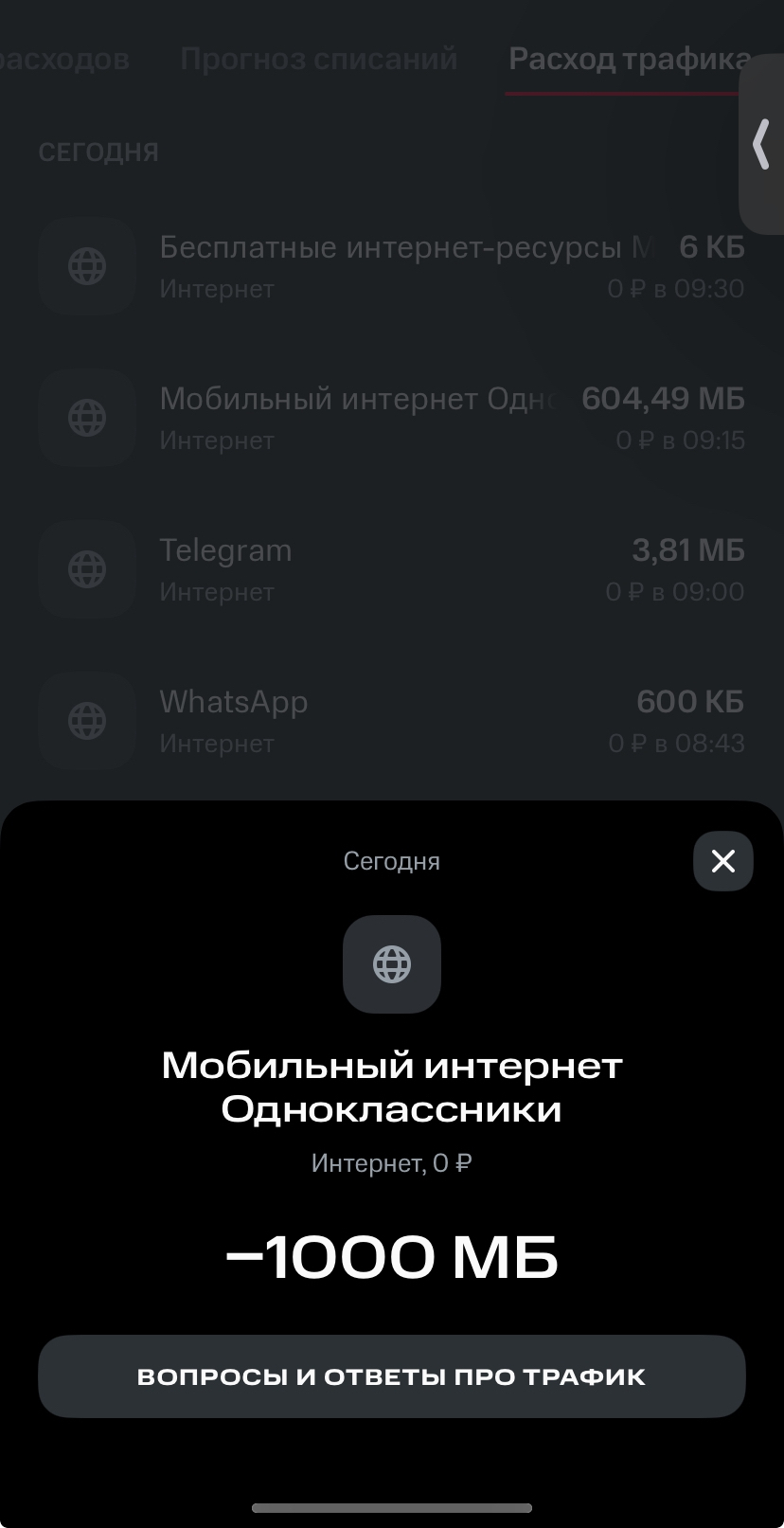Open the WhatsApp traffic entry
Viewport: 784px width, 1528px height.
(x=391, y=721)
